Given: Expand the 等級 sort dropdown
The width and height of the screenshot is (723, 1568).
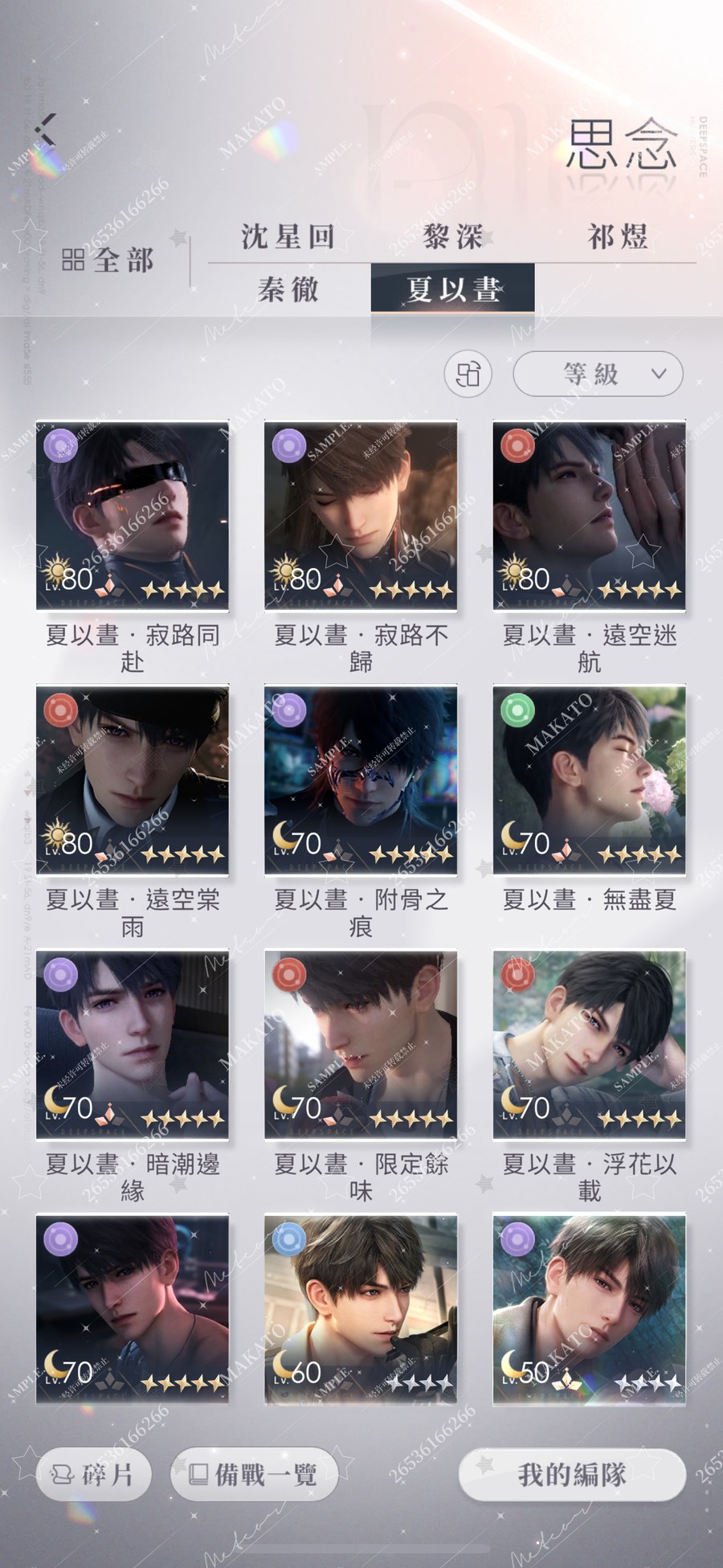Looking at the screenshot, I should [x=598, y=374].
